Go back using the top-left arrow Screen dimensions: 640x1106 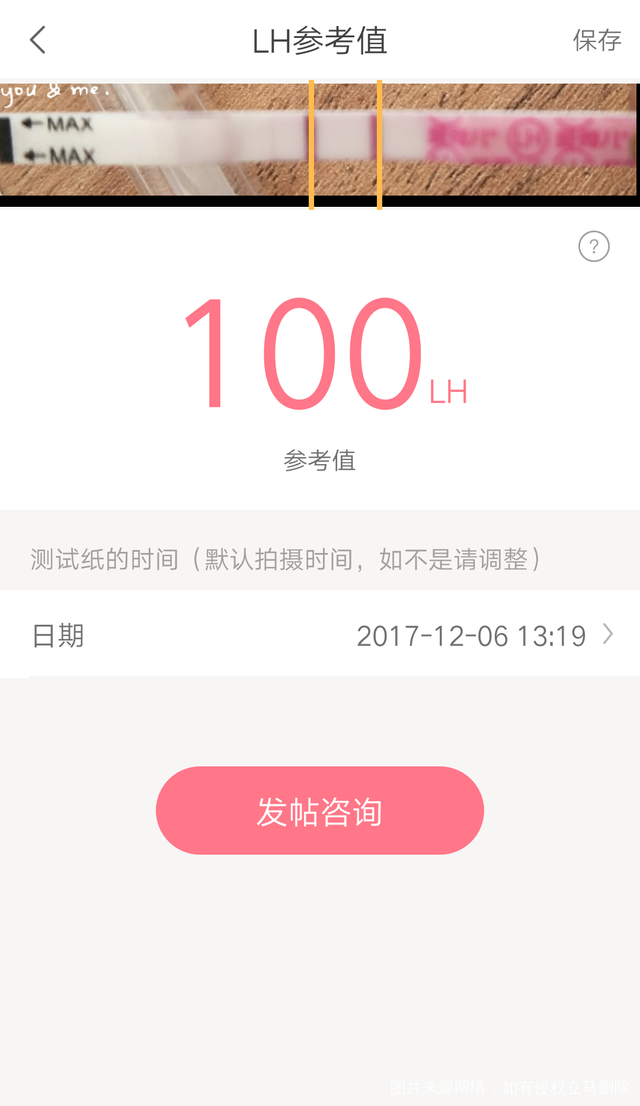[38, 40]
